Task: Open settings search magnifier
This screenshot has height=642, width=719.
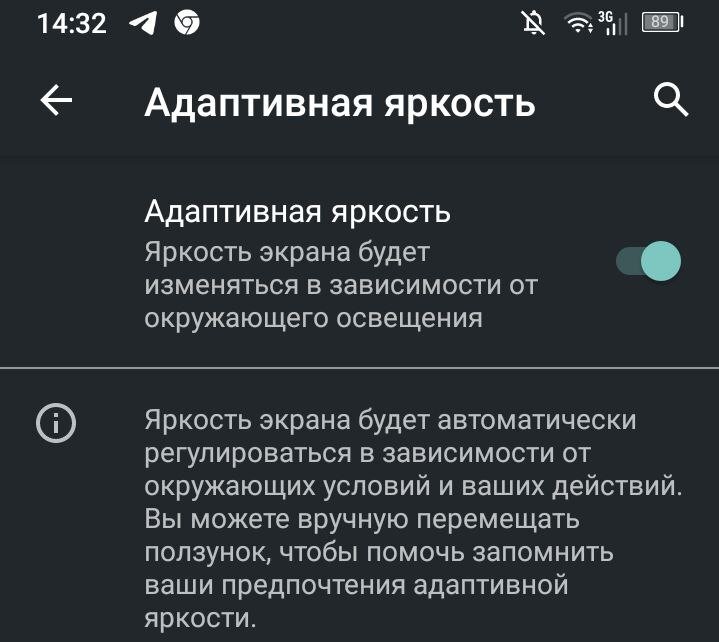Action: [670, 100]
